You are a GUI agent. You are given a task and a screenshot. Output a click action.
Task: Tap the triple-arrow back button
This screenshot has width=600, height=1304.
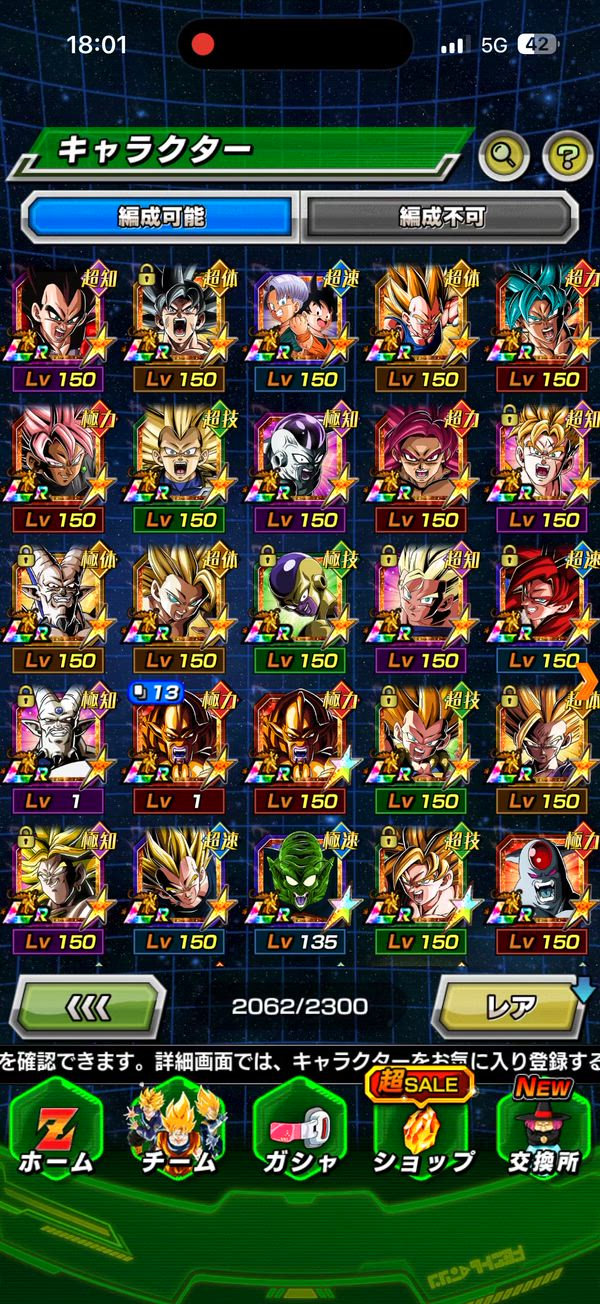tap(88, 1005)
